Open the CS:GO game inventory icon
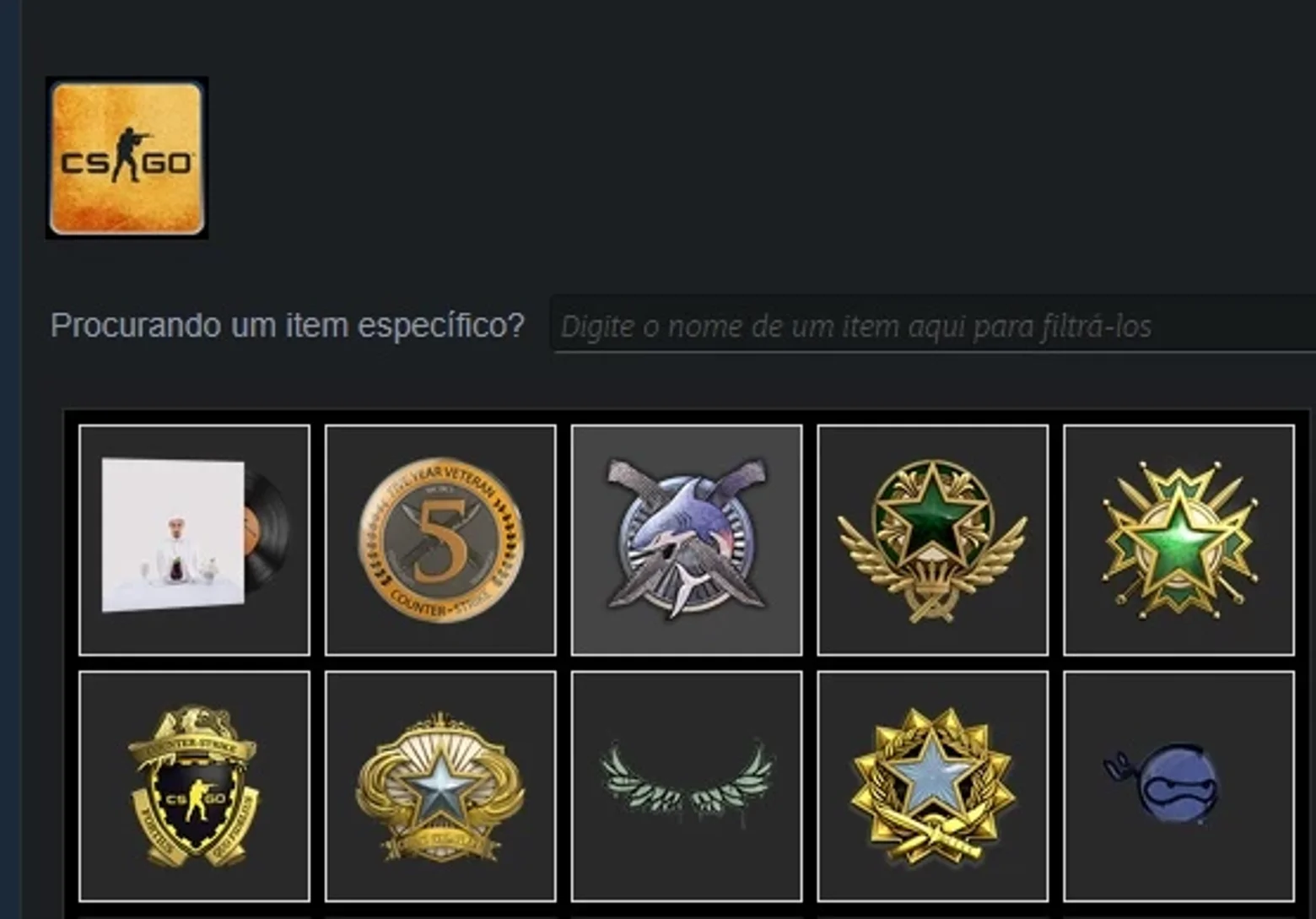The width and height of the screenshot is (1316, 919). pos(127,158)
